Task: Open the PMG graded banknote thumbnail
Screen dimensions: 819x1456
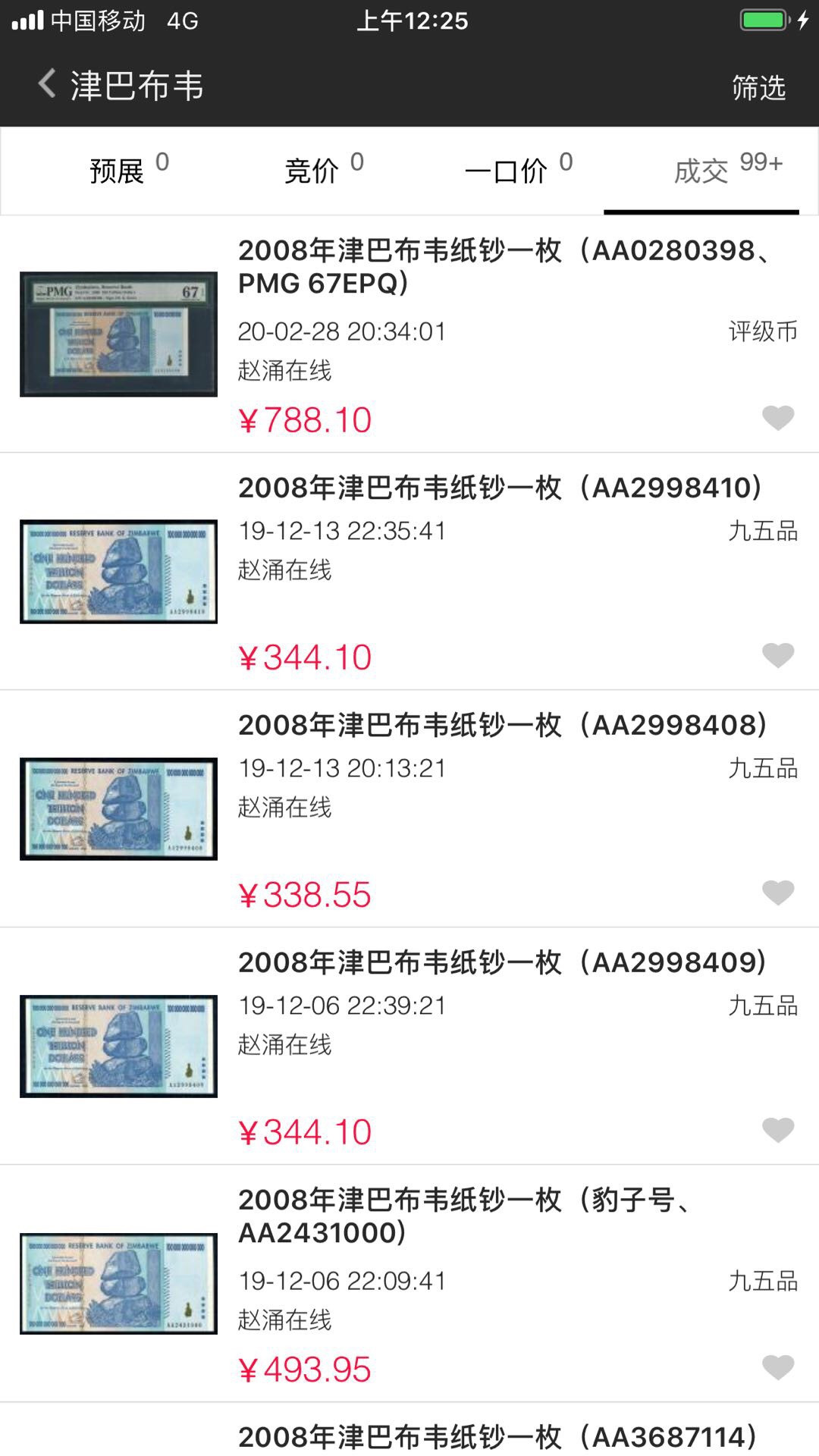Action: coord(118,334)
